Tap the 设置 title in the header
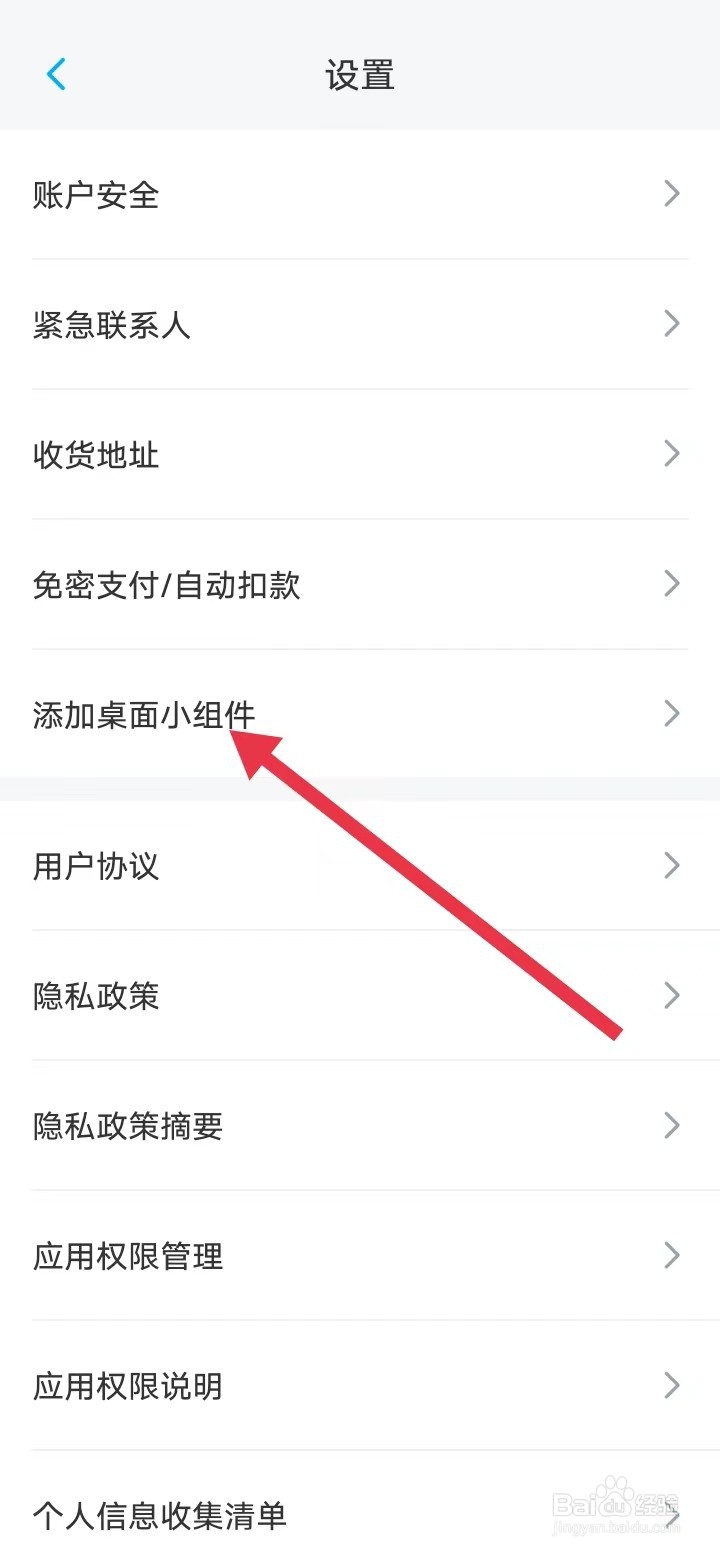 point(360,74)
